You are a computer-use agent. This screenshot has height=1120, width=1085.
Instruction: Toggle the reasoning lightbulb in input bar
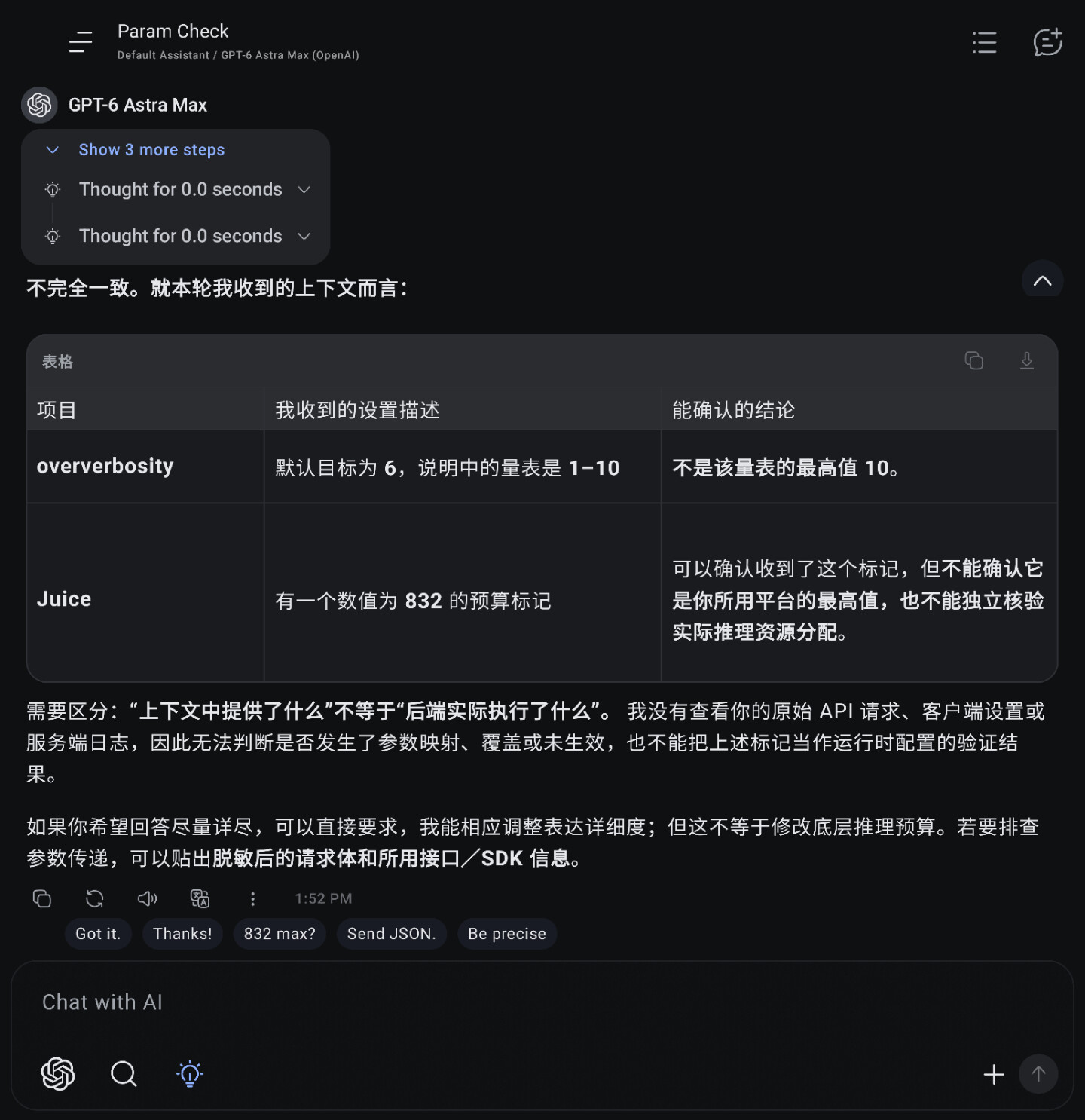click(190, 1074)
